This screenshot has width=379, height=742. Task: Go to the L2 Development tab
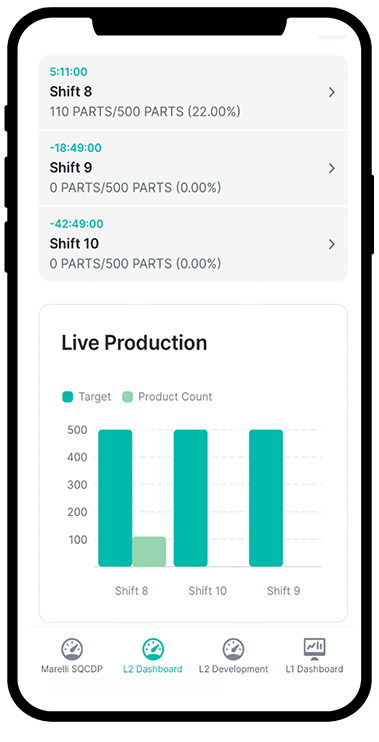click(x=233, y=656)
